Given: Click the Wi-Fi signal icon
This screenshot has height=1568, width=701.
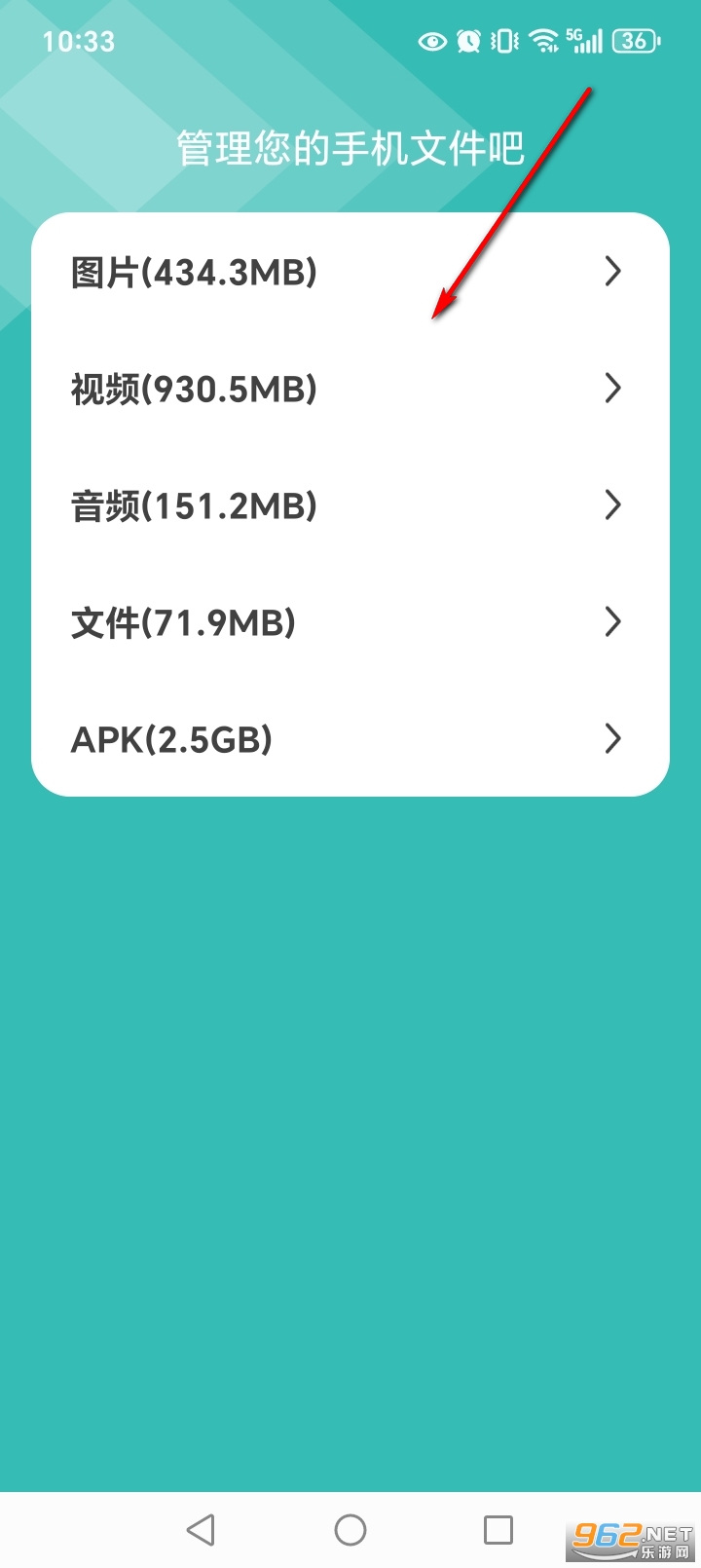Looking at the screenshot, I should 541,41.
